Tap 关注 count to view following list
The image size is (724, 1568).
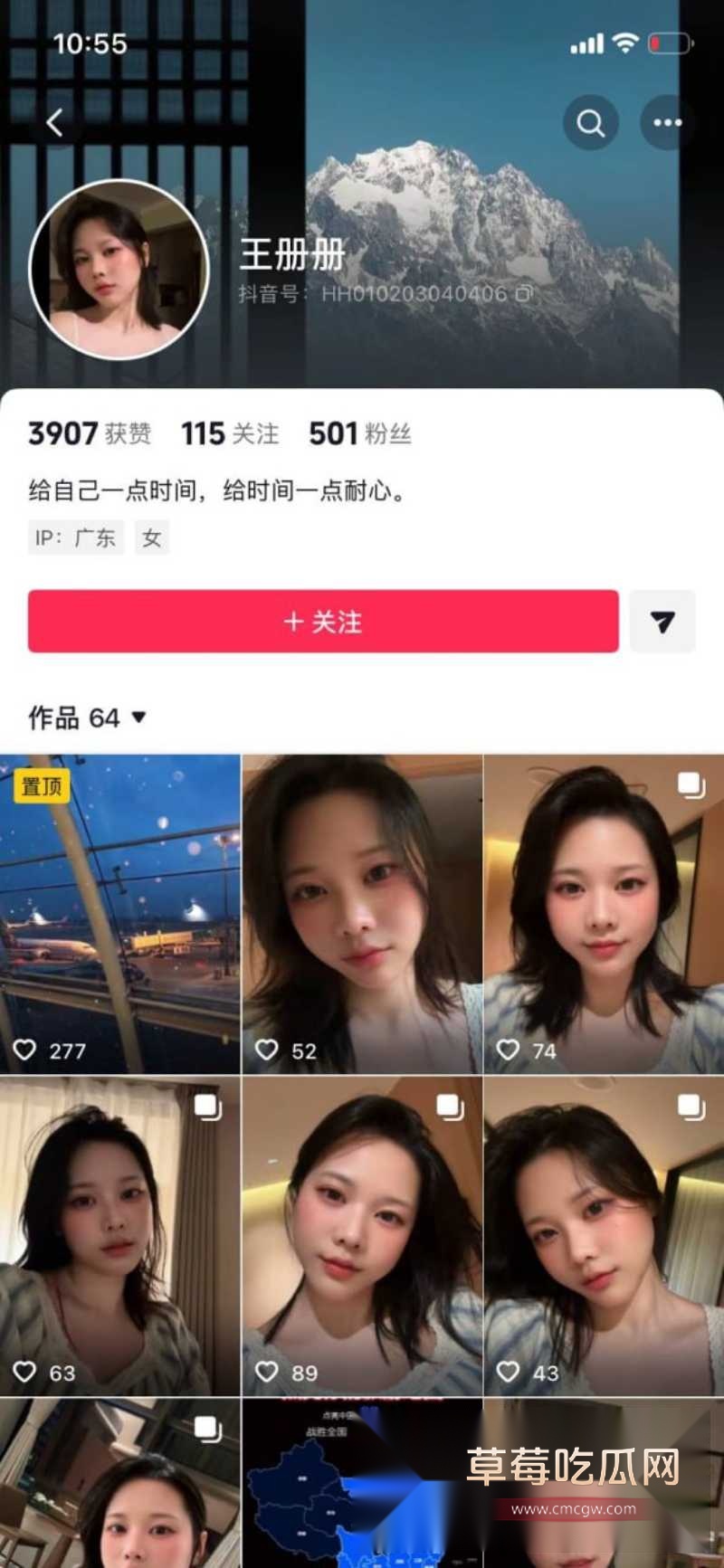click(229, 435)
